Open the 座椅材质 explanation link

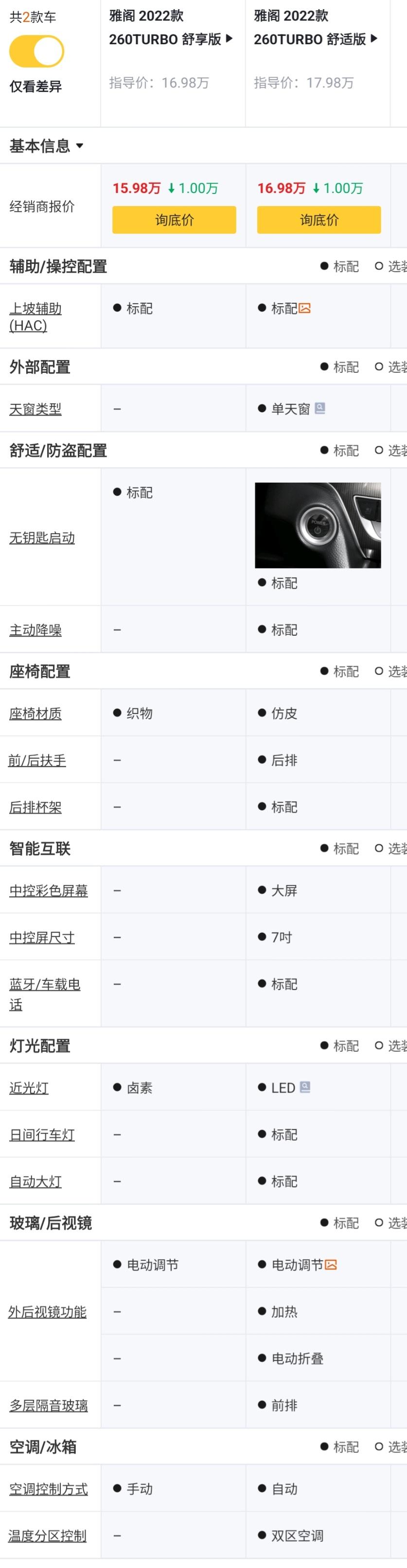point(35,714)
